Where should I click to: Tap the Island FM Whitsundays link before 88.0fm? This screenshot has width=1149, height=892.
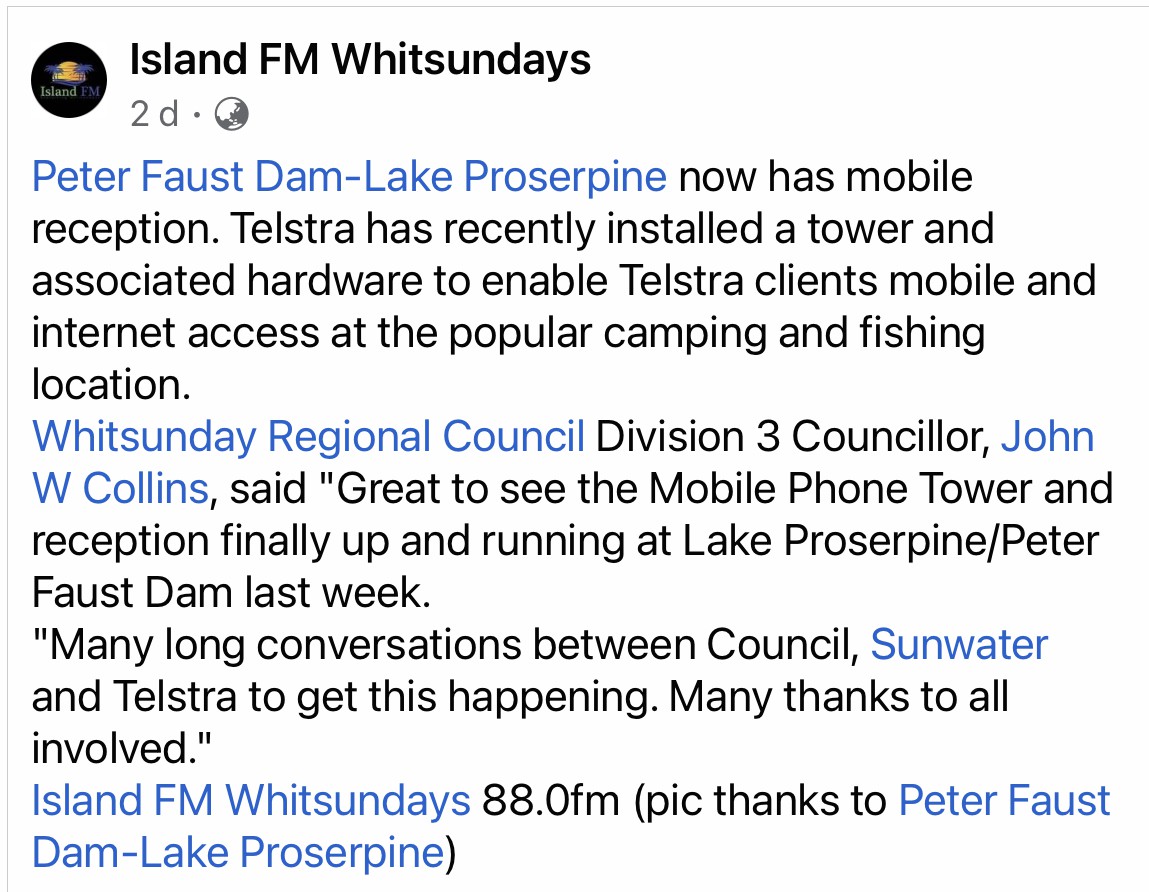pyautogui.click(x=251, y=801)
